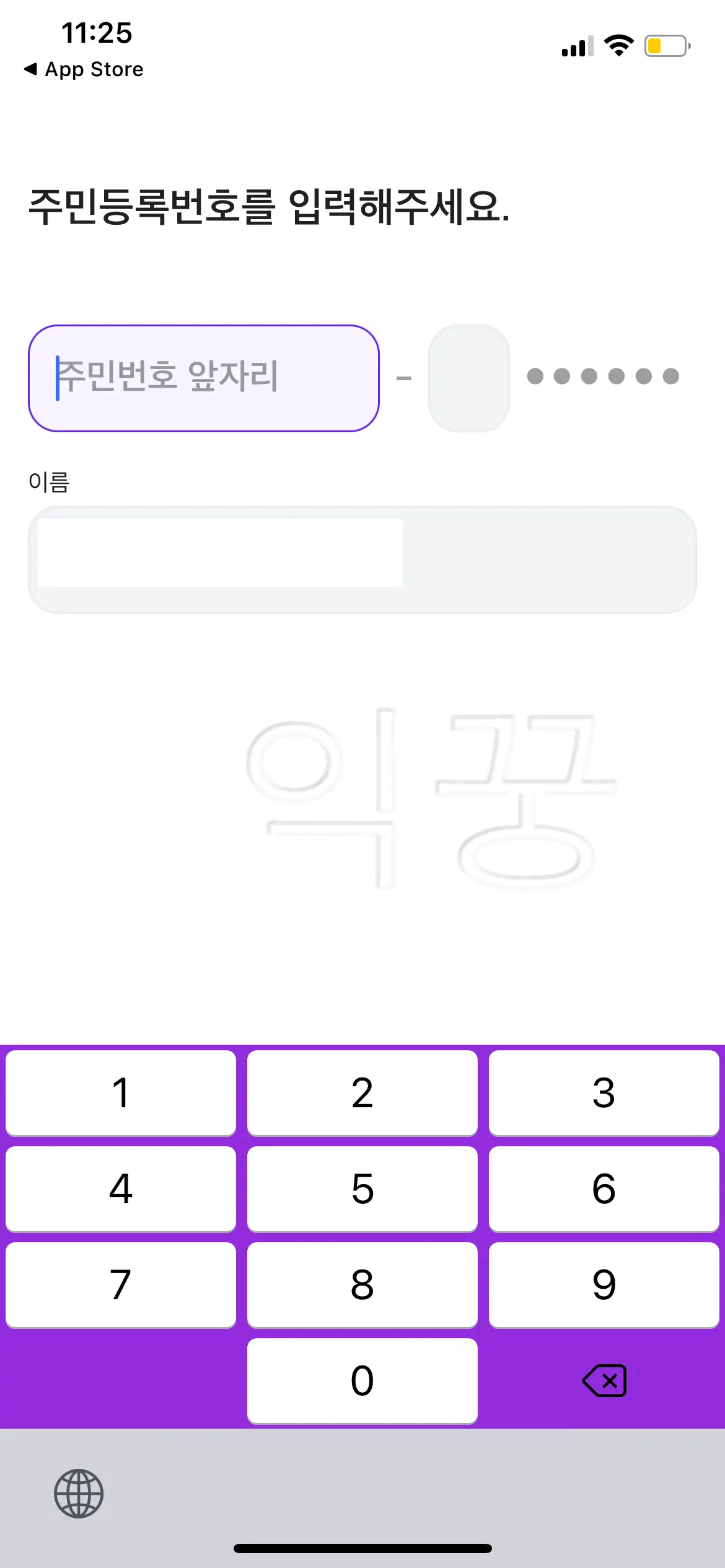Viewport: 725px width, 1568px height.
Task: Select the 주민번호 앞자리 input field
Action: pos(204,377)
